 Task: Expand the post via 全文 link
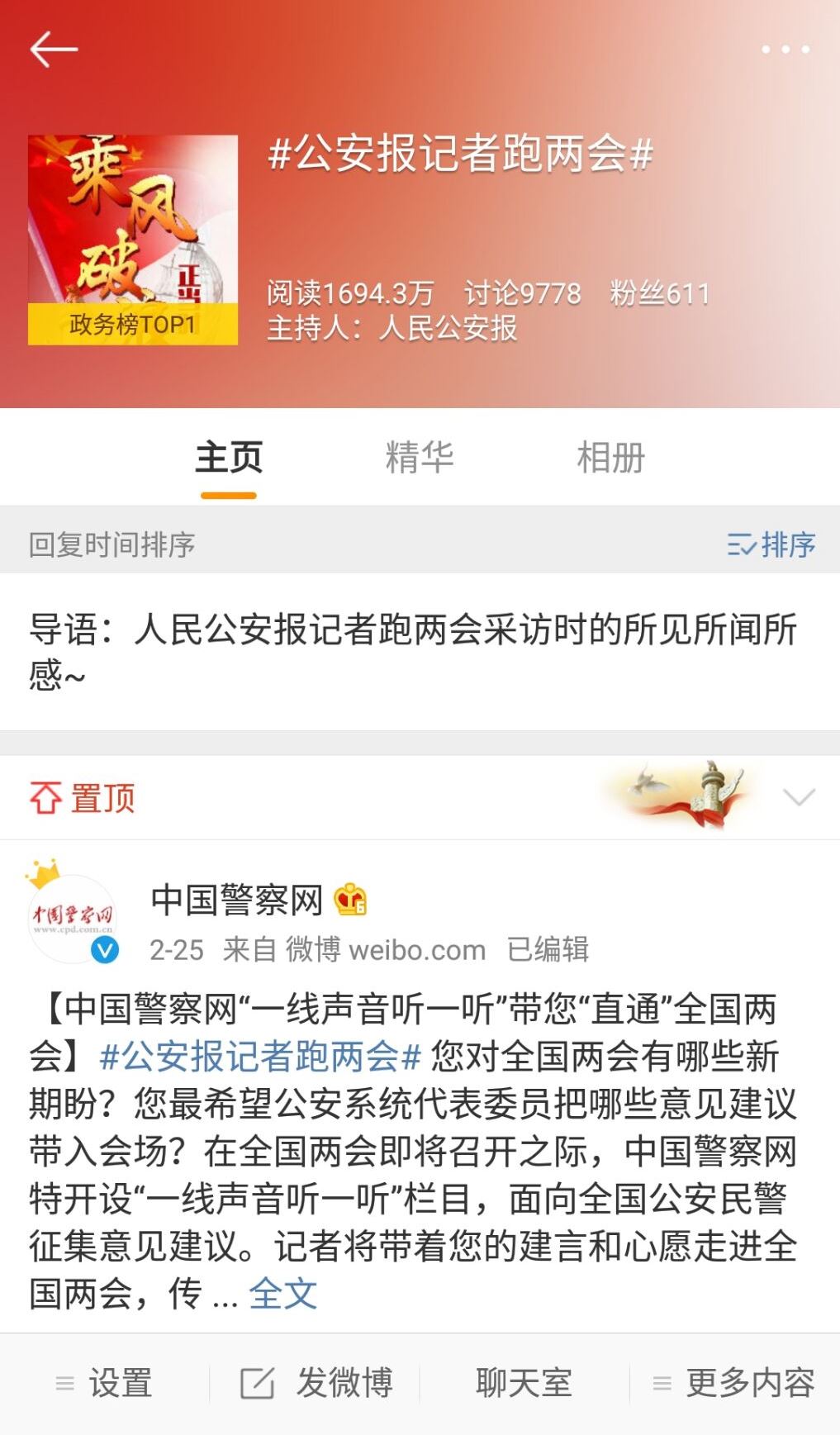(x=282, y=1294)
